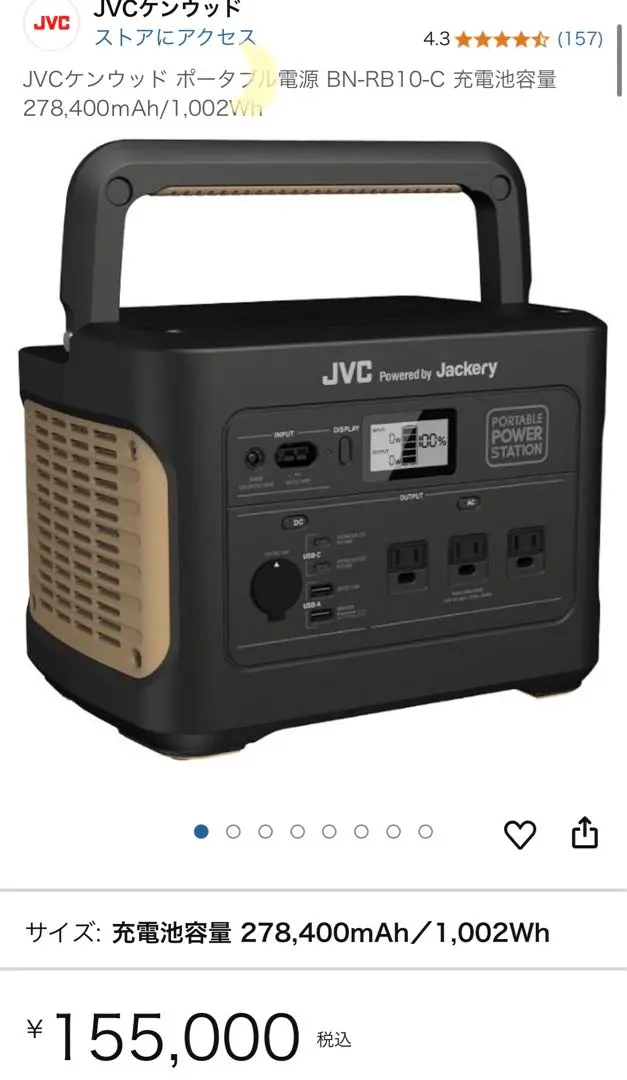Add this product to the wish list
Screen dimensions: 627x1080
[520, 834]
